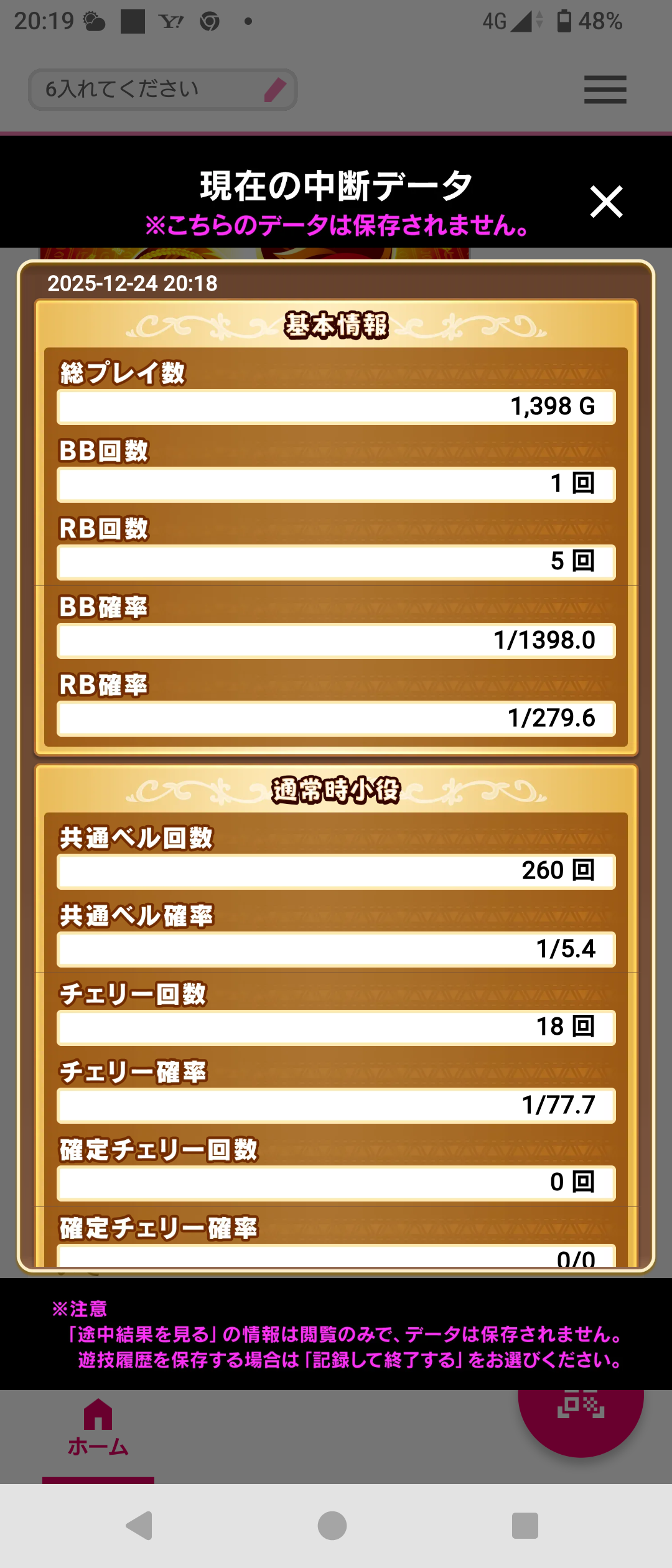672x1568 pixels.
Task: Tap the system home button
Action: pos(332,1526)
